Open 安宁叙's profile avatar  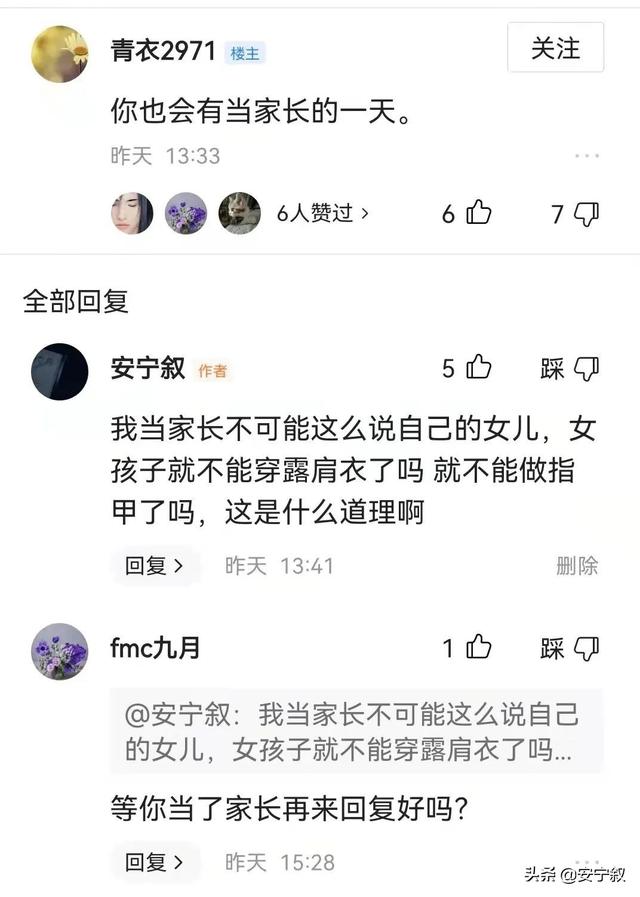point(60,371)
